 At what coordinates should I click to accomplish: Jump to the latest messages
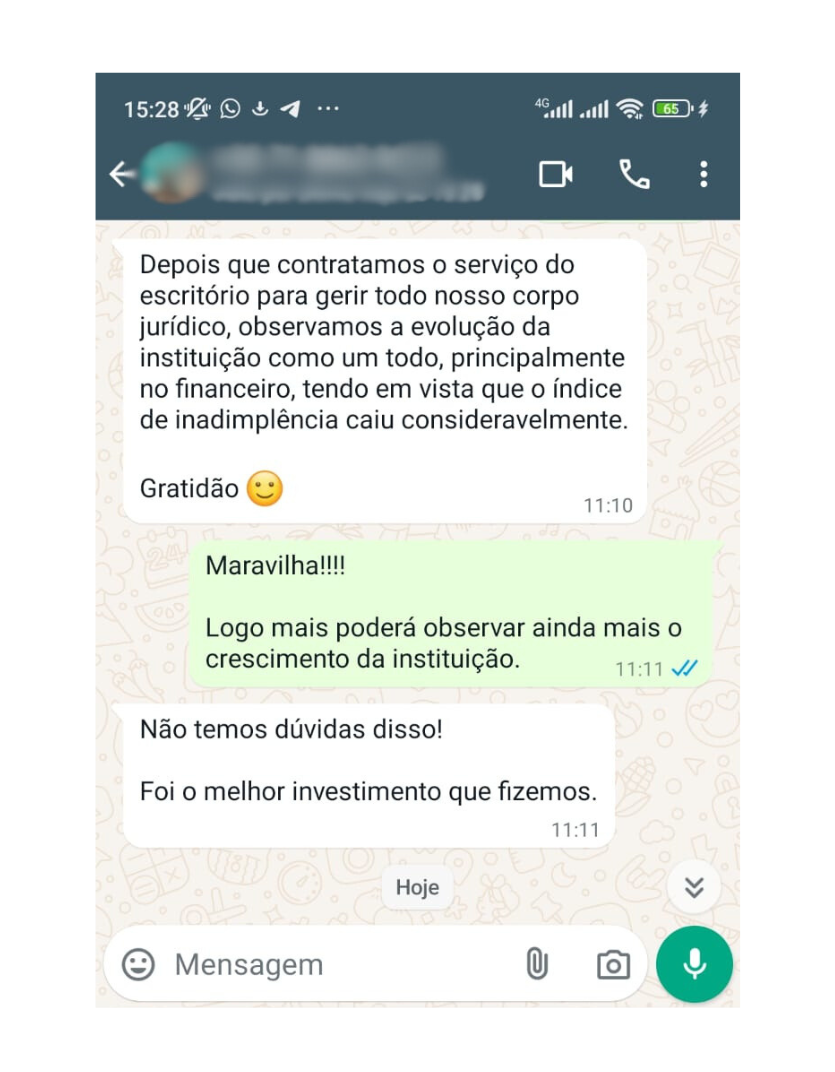tap(694, 887)
